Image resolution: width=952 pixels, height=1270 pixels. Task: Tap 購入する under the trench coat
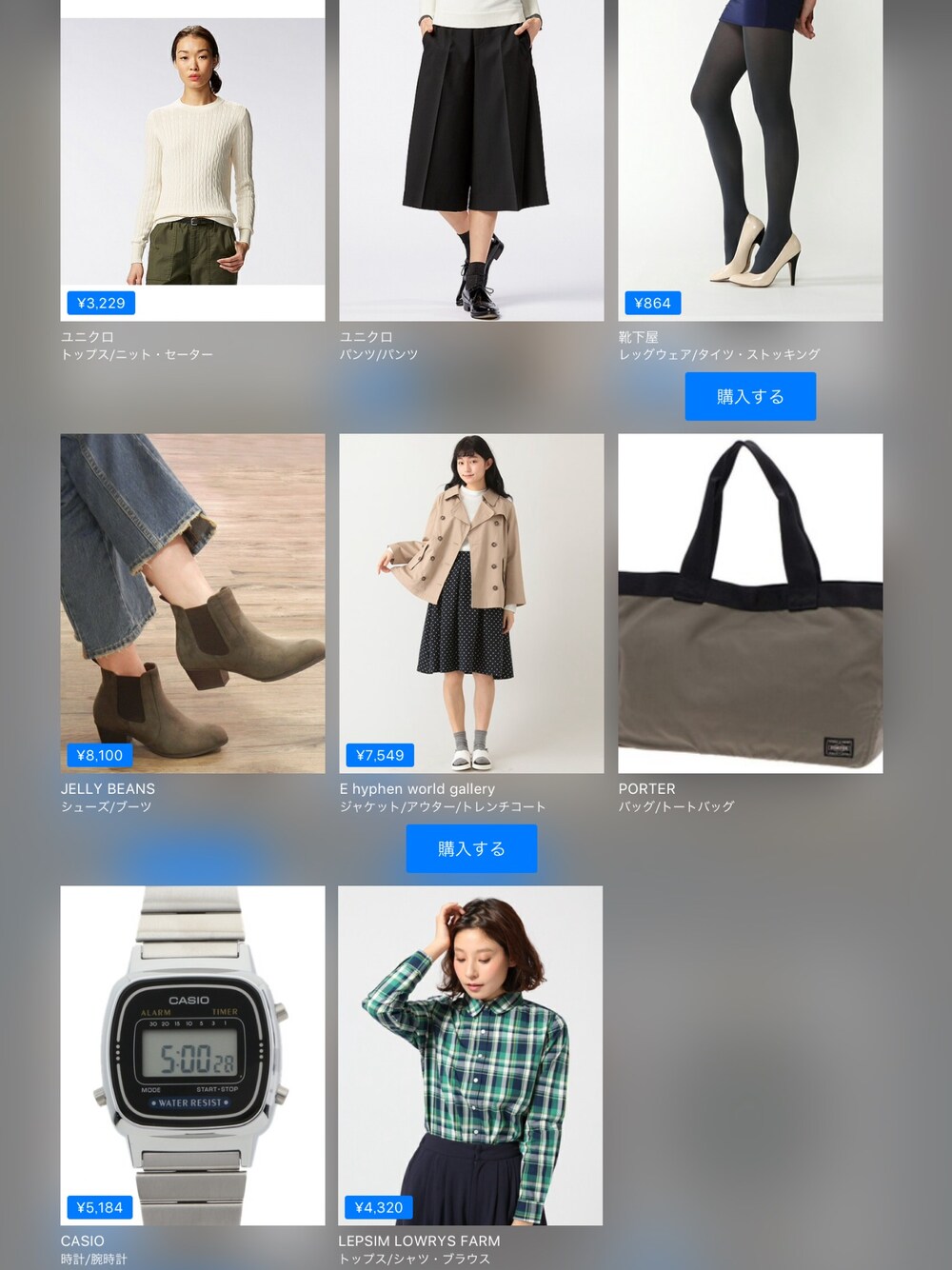[x=471, y=848]
